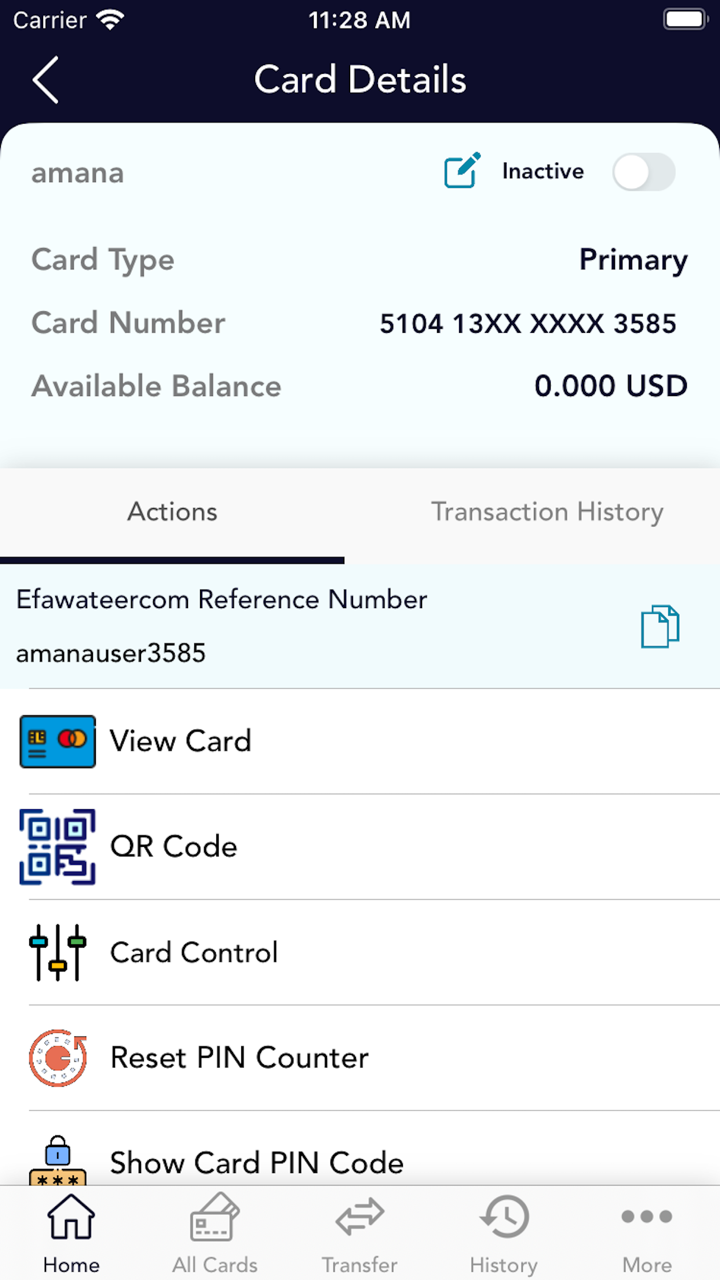Copy the Efawateercom reference number
The width and height of the screenshot is (720, 1280).
[x=660, y=627]
